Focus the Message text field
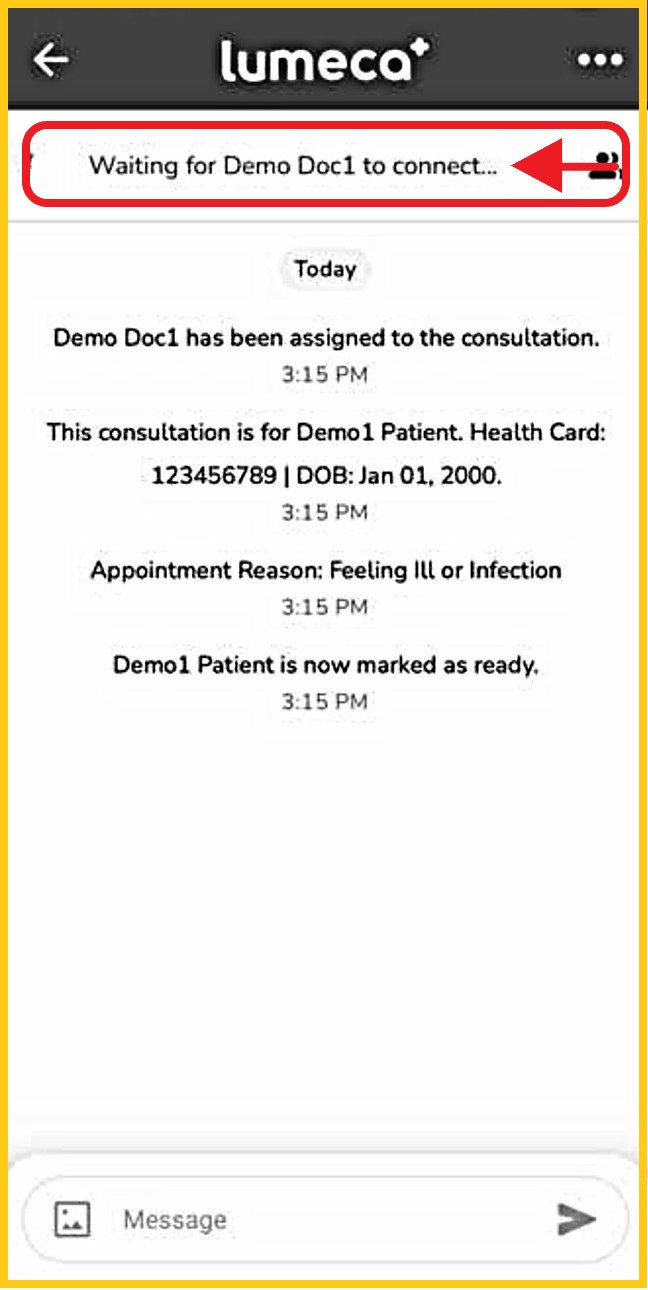The width and height of the screenshot is (648, 1290). (320, 1219)
